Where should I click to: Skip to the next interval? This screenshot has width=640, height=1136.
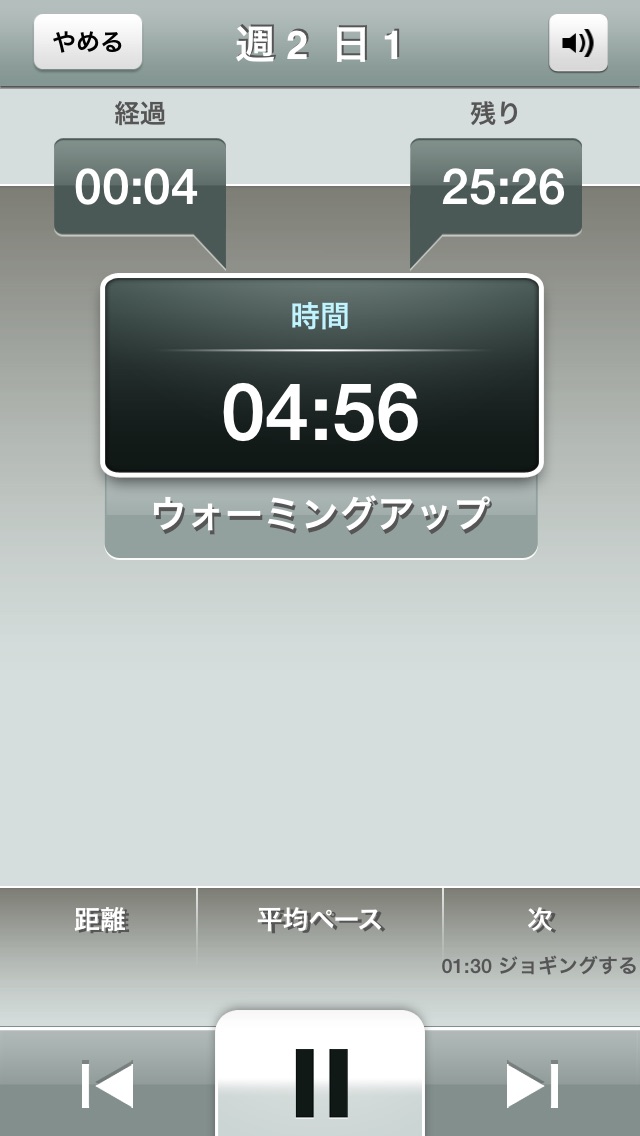tap(532, 1085)
